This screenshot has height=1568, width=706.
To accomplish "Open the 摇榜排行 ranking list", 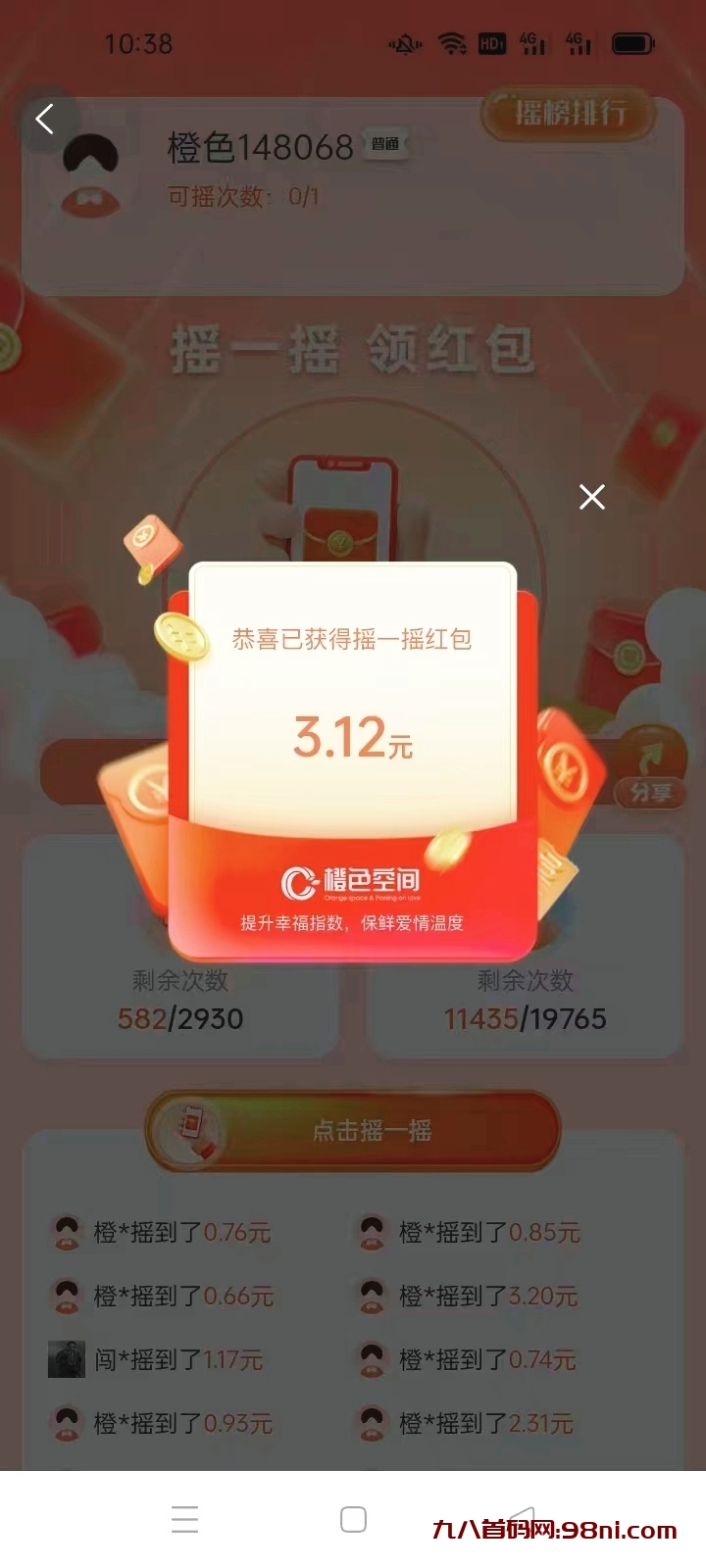I will pyautogui.click(x=569, y=114).
